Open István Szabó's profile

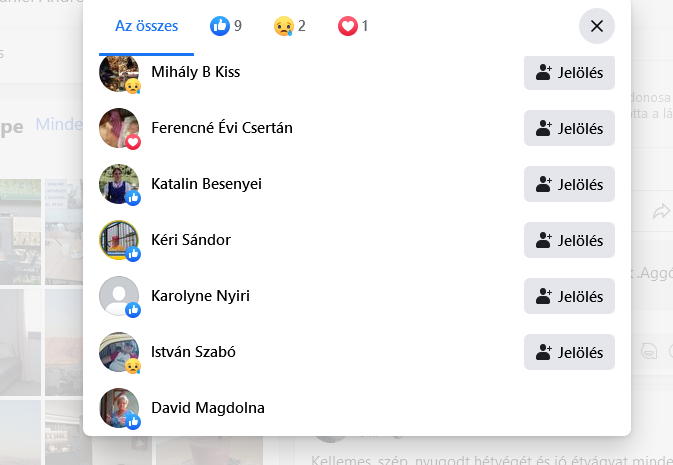(193, 352)
